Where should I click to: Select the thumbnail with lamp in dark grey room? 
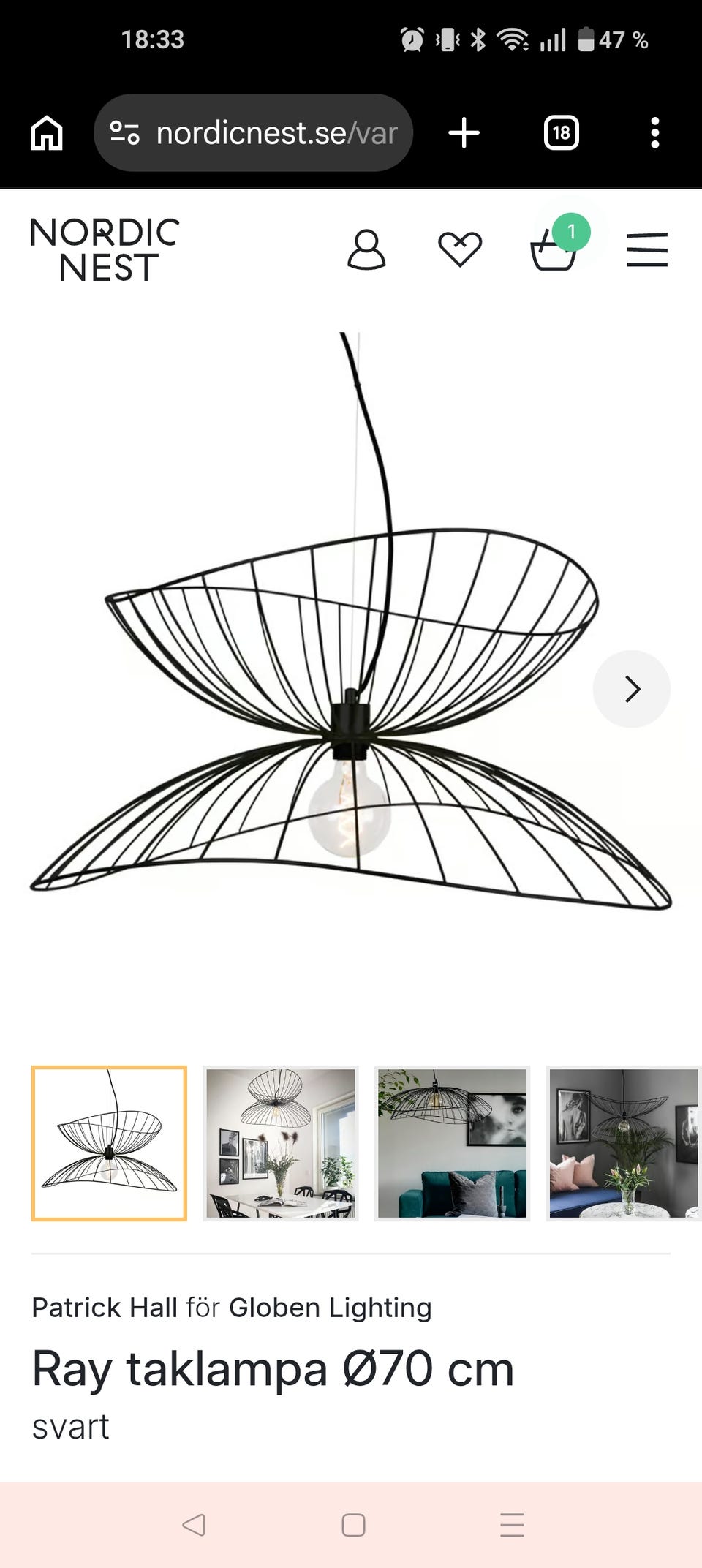click(x=624, y=1143)
